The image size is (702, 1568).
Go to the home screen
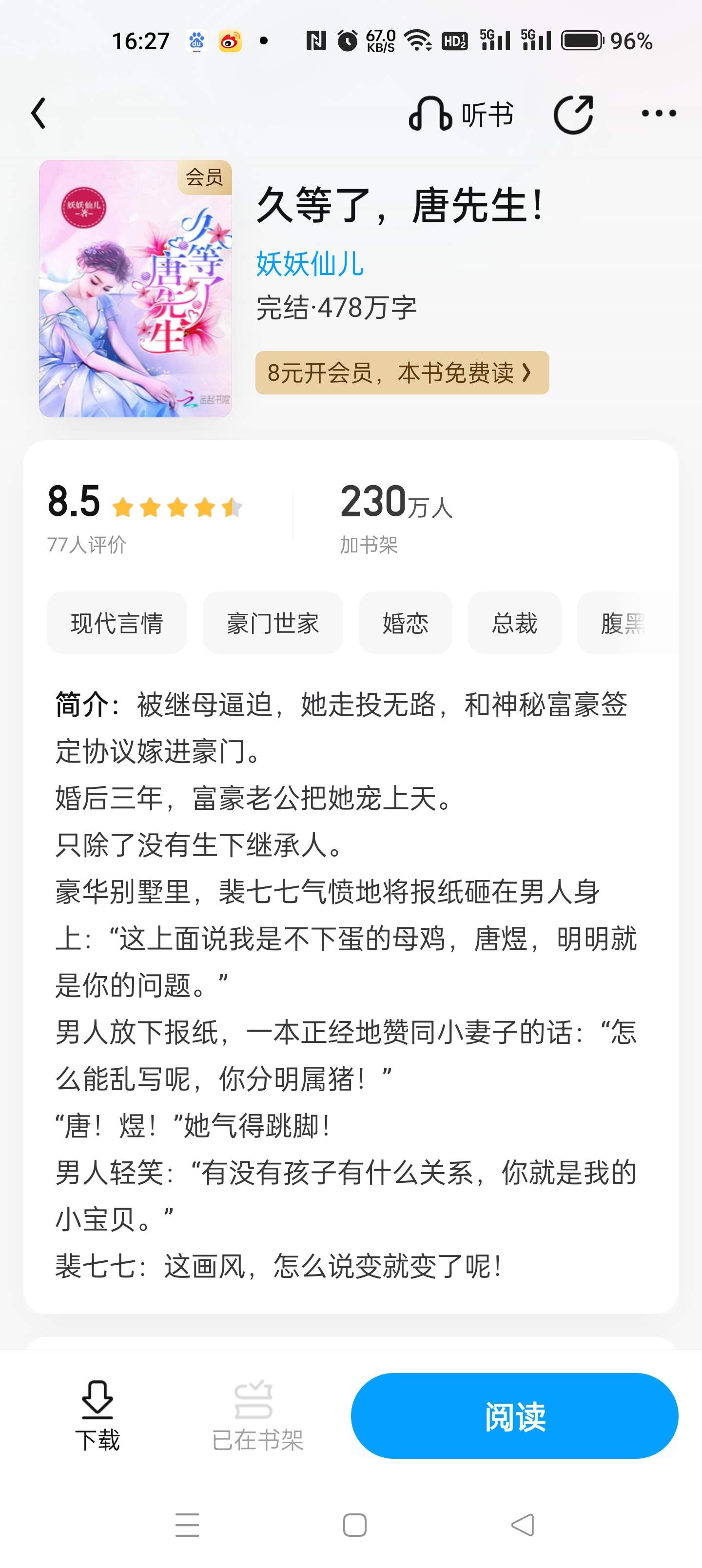point(354,1525)
